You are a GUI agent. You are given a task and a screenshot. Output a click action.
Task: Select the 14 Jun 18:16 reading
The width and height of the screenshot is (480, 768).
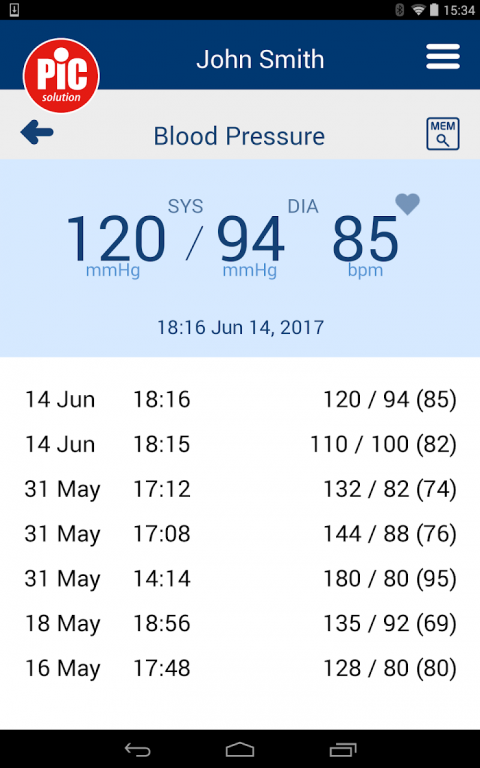(x=240, y=400)
